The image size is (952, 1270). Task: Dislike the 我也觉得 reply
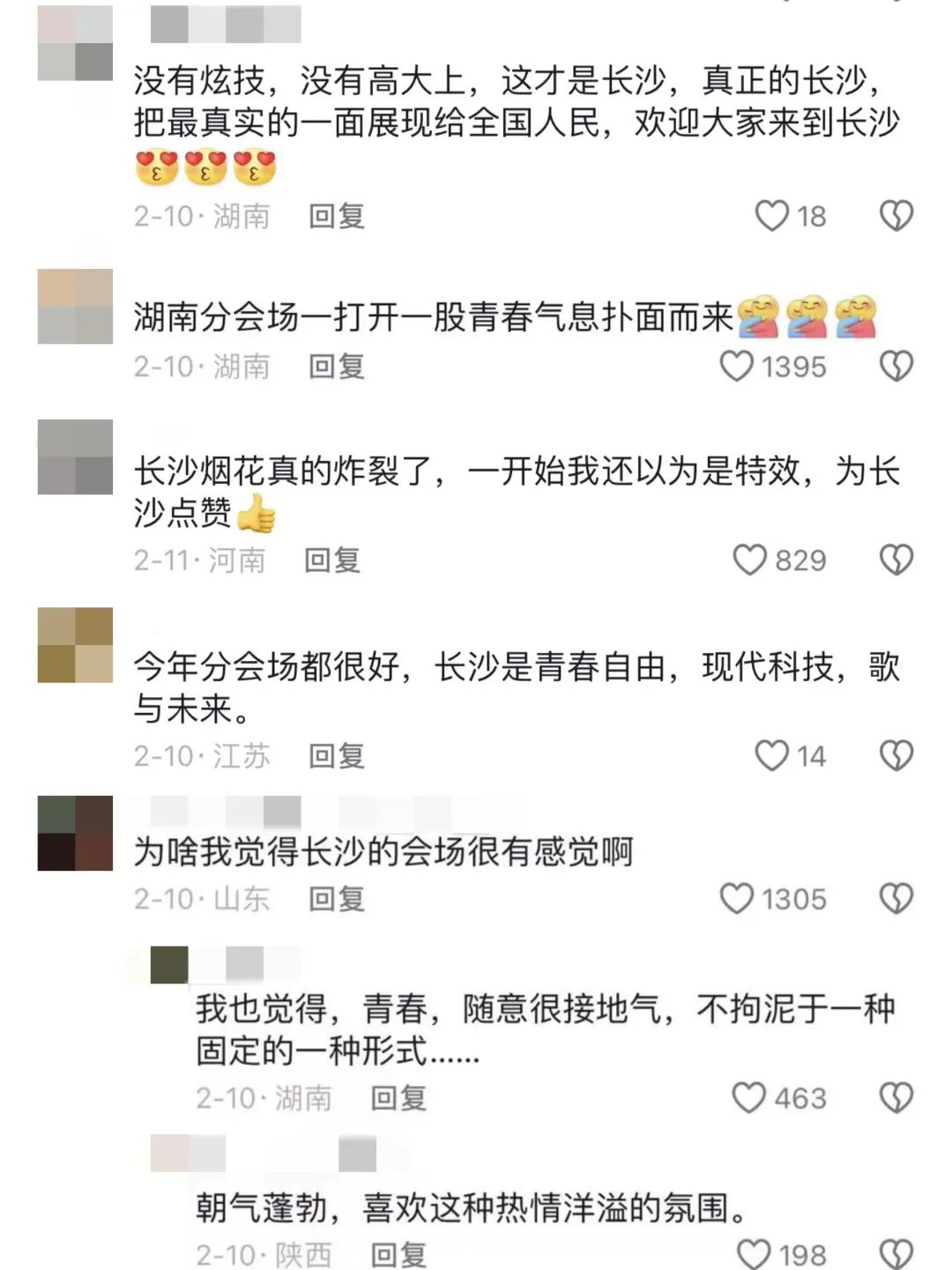(896, 1098)
